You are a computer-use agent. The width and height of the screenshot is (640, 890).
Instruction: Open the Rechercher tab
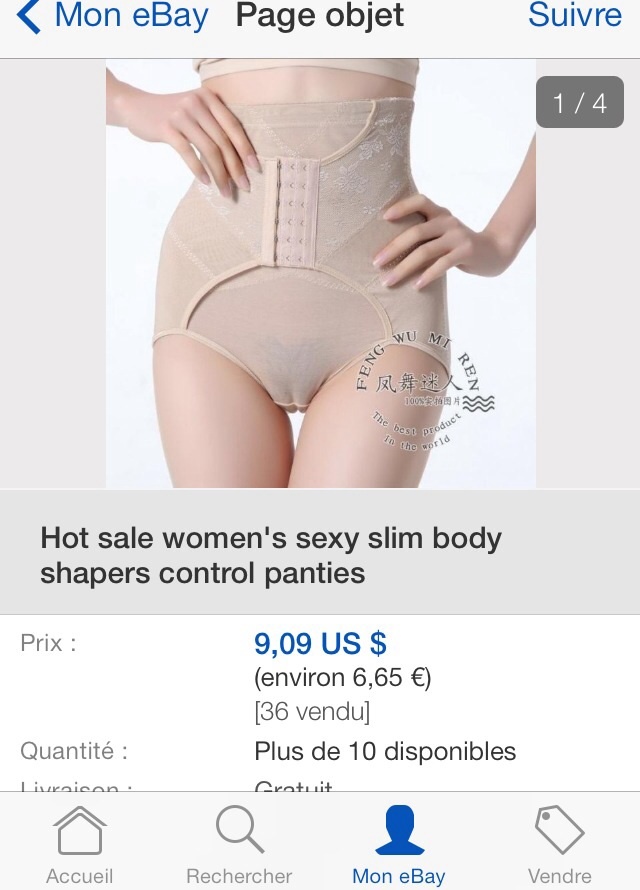[x=239, y=845]
